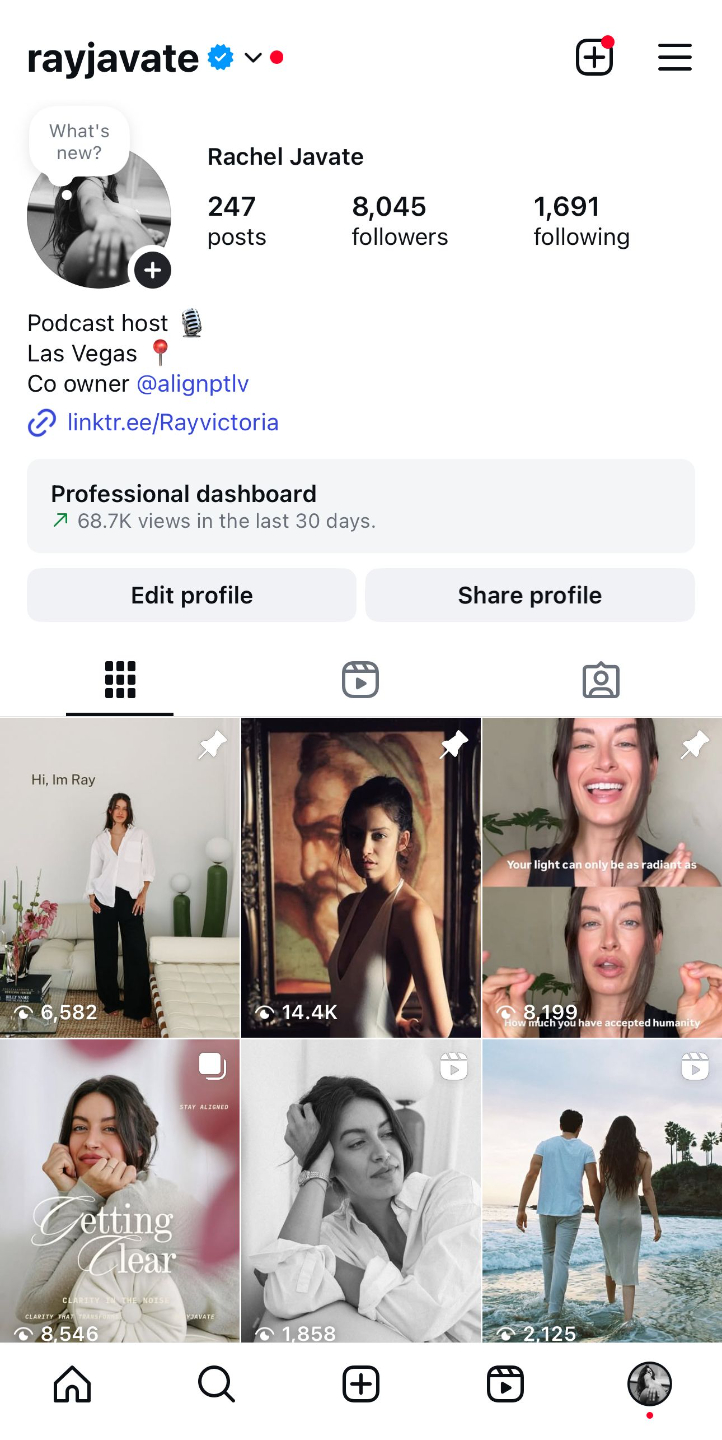Switch to the tagged photos tab

click(601, 680)
